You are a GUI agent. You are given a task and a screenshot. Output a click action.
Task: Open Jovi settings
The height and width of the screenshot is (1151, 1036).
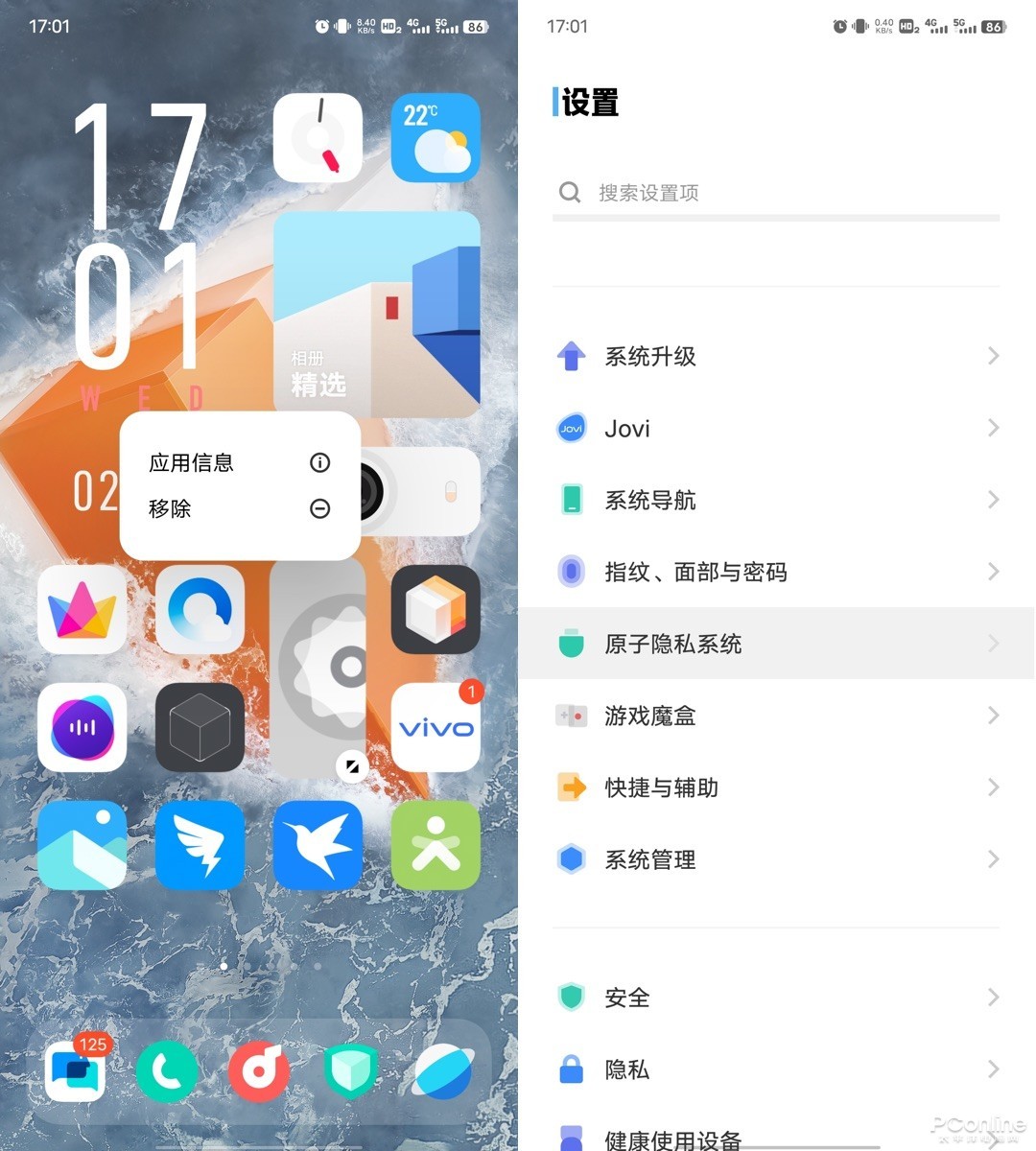point(775,428)
